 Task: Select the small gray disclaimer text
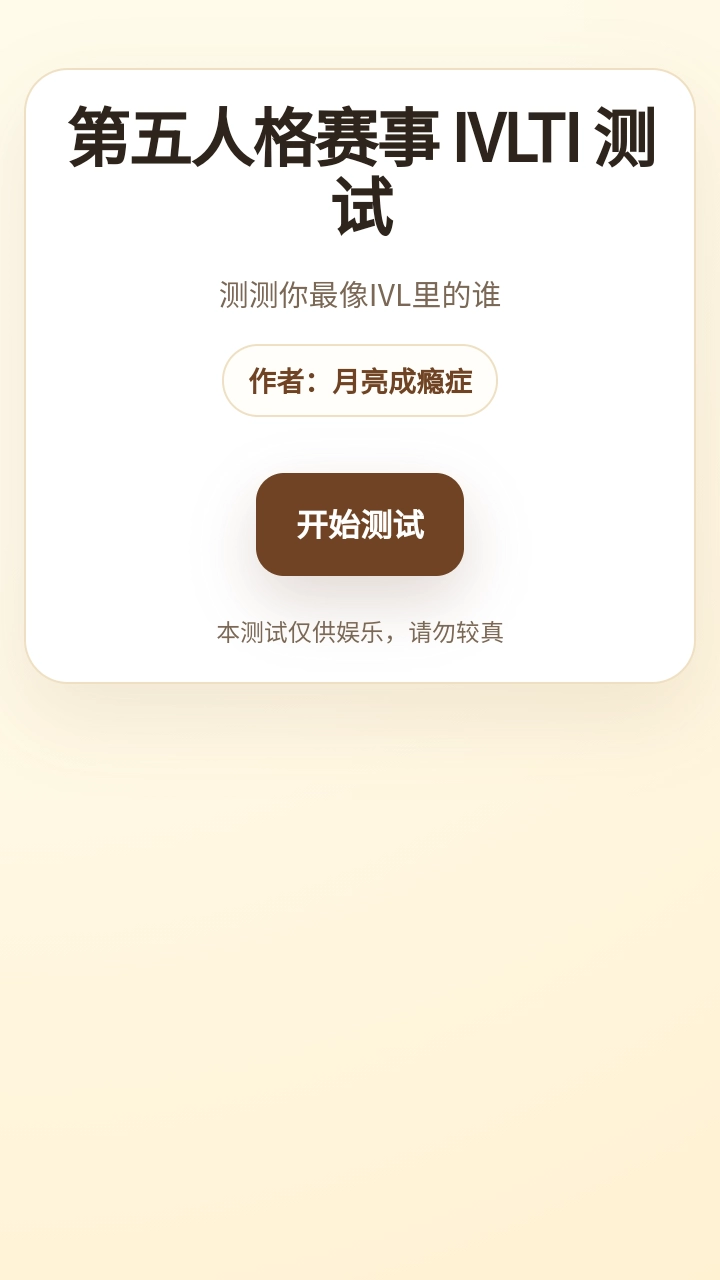(360, 633)
